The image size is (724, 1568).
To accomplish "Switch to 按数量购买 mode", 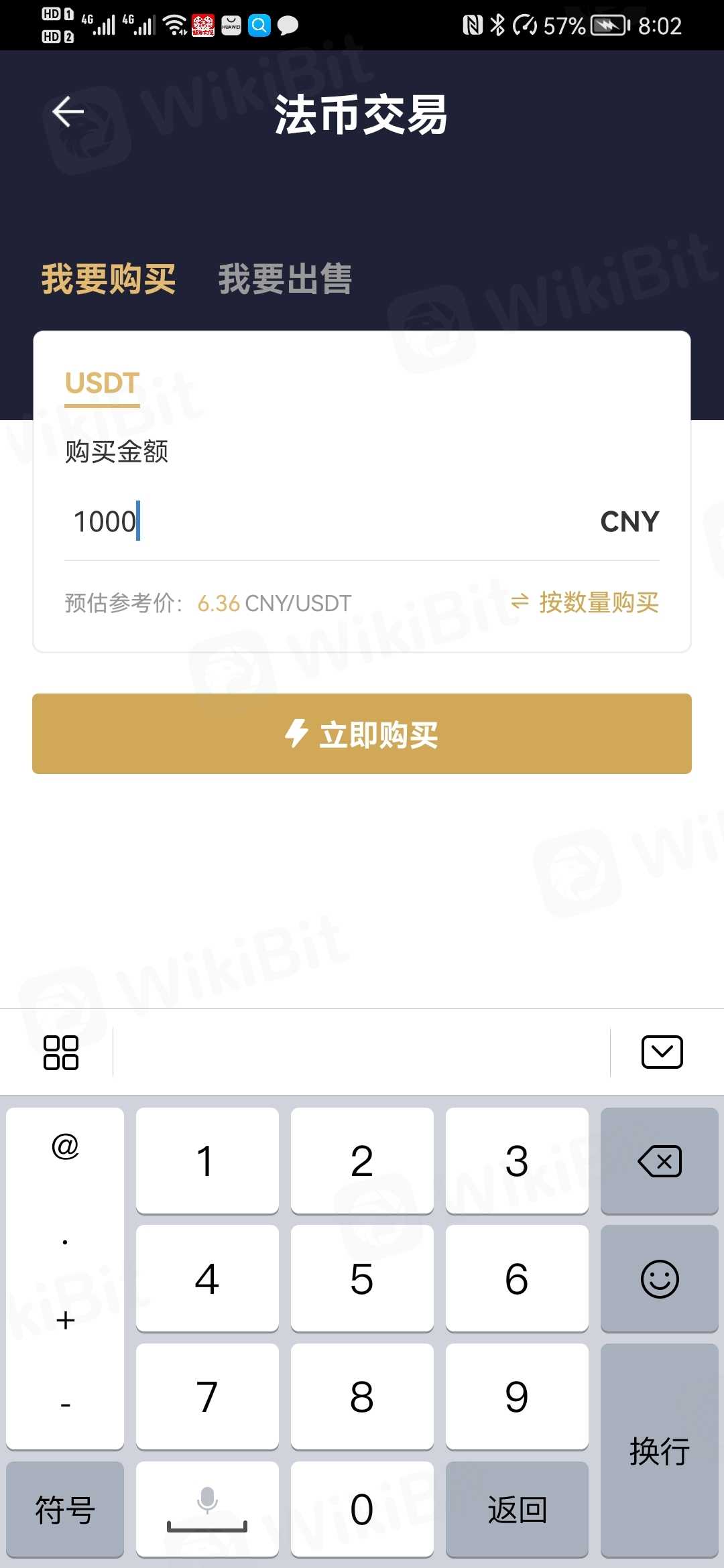I will (x=585, y=602).
